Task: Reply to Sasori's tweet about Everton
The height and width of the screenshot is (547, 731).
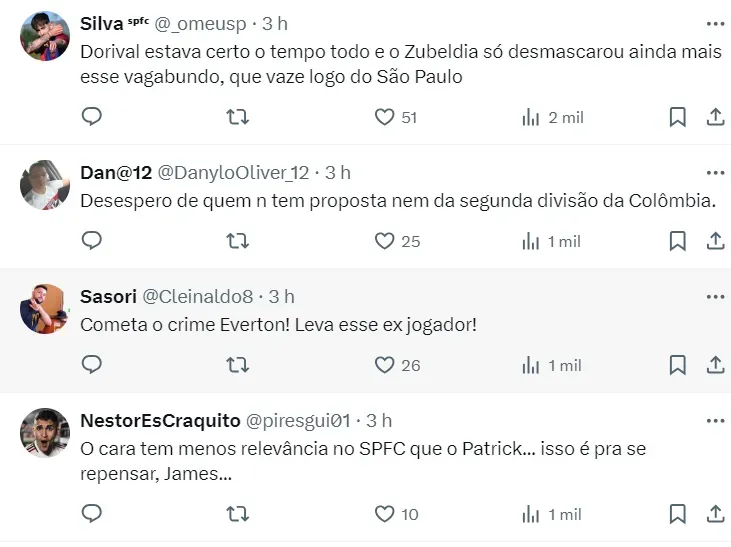Action: click(x=91, y=365)
